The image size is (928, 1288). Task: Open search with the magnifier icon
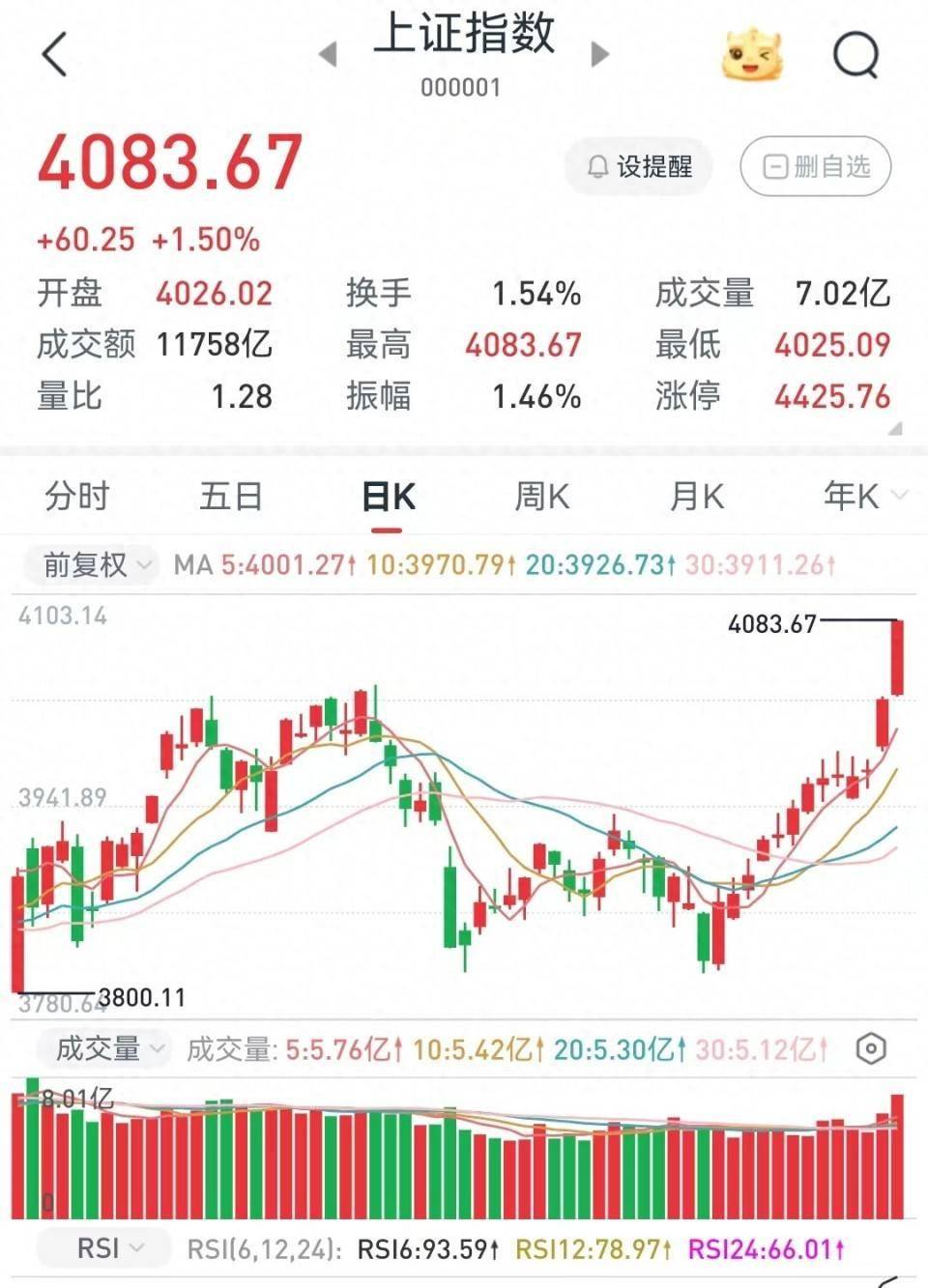click(x=855, y=55)
